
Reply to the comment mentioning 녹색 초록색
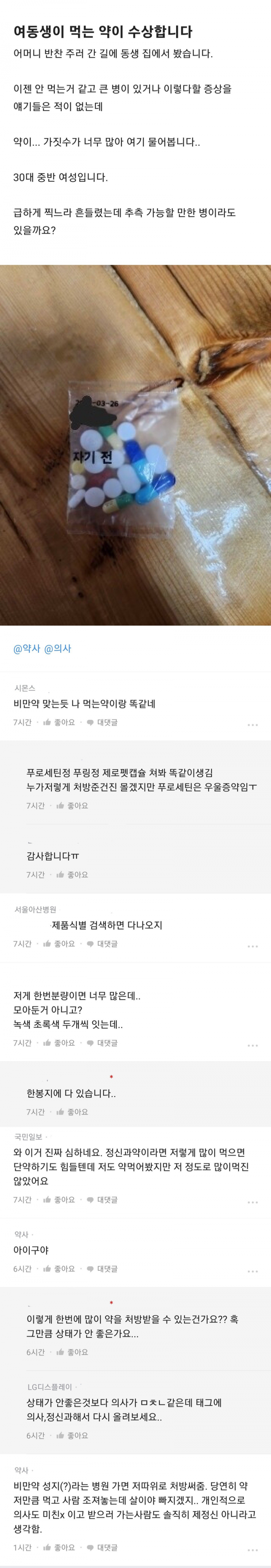pos(102,1043)
